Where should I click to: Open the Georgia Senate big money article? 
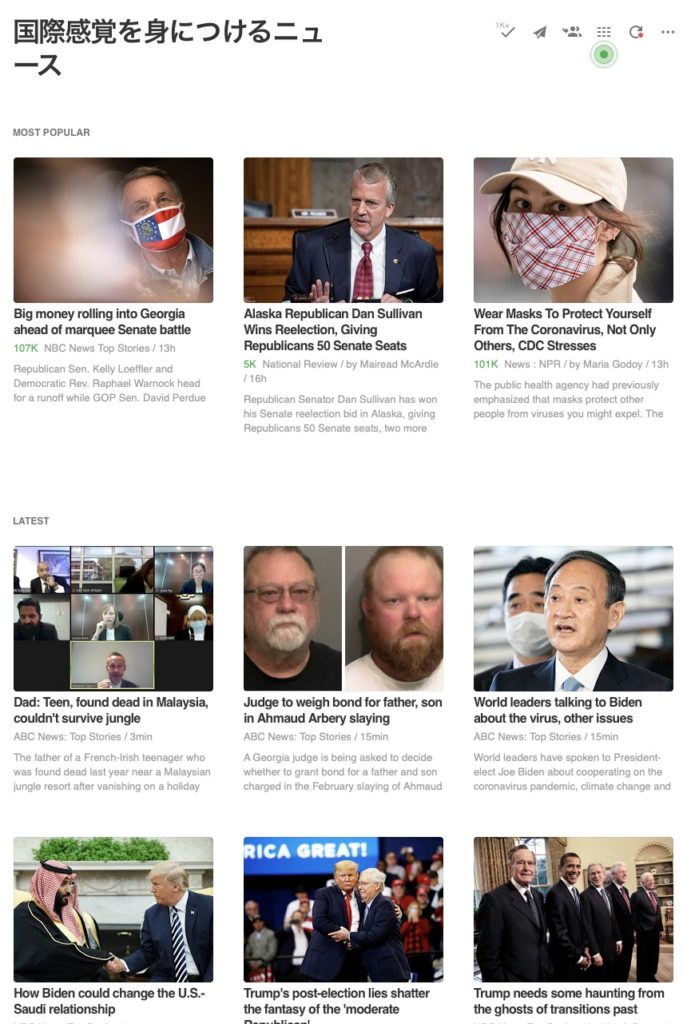(x=102, y=322)
